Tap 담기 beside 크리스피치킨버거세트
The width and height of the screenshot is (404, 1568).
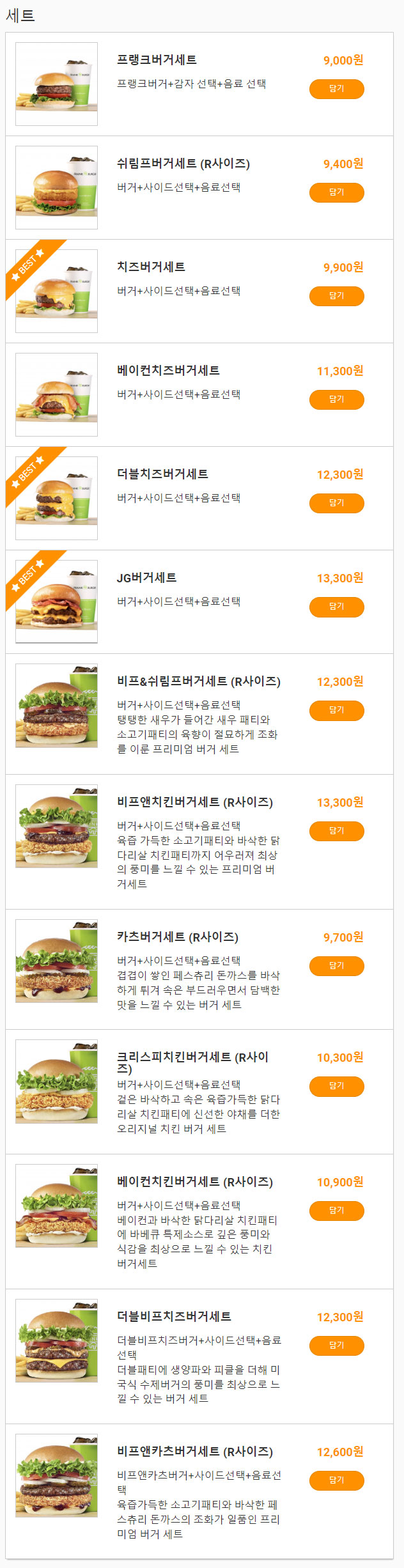(336, 1086)
